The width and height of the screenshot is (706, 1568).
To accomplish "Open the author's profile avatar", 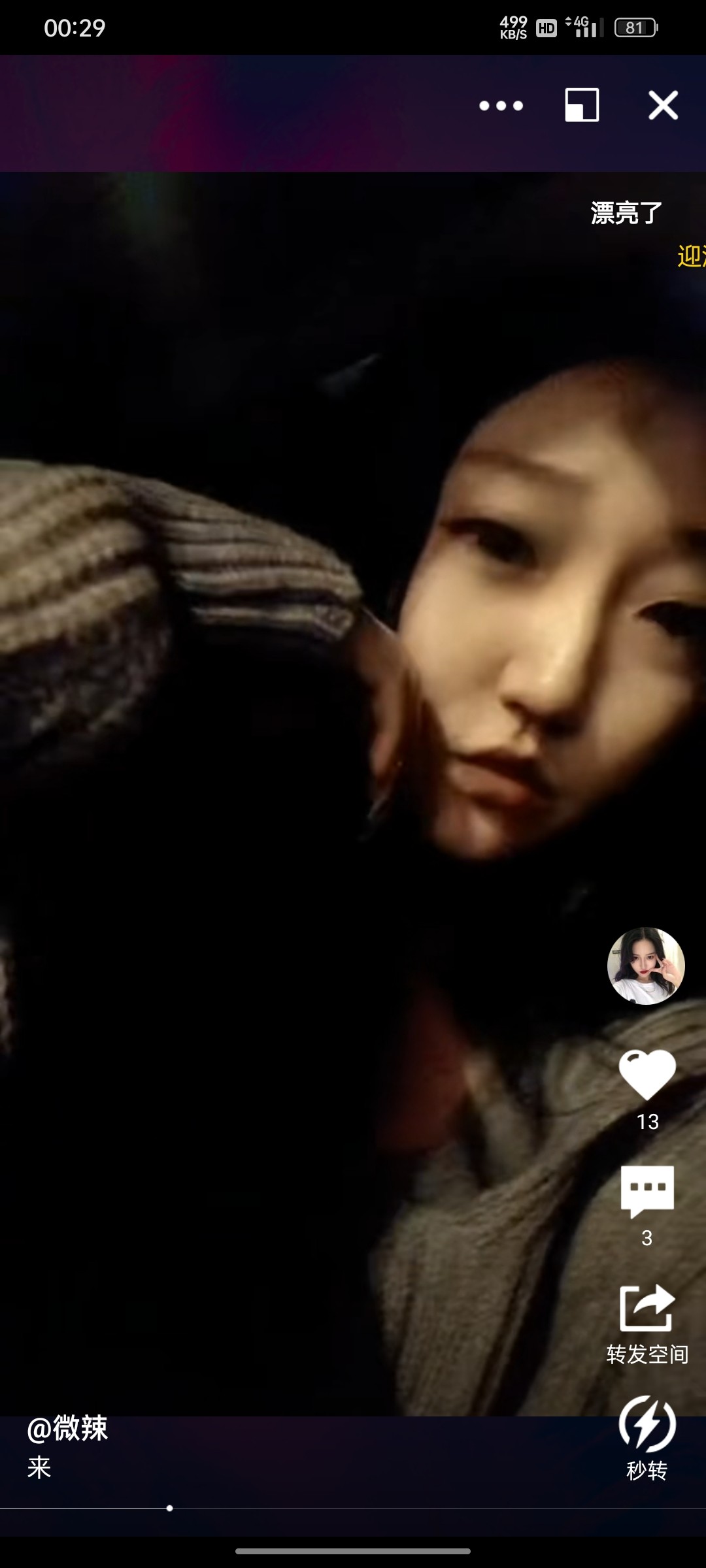I will 646,965.
